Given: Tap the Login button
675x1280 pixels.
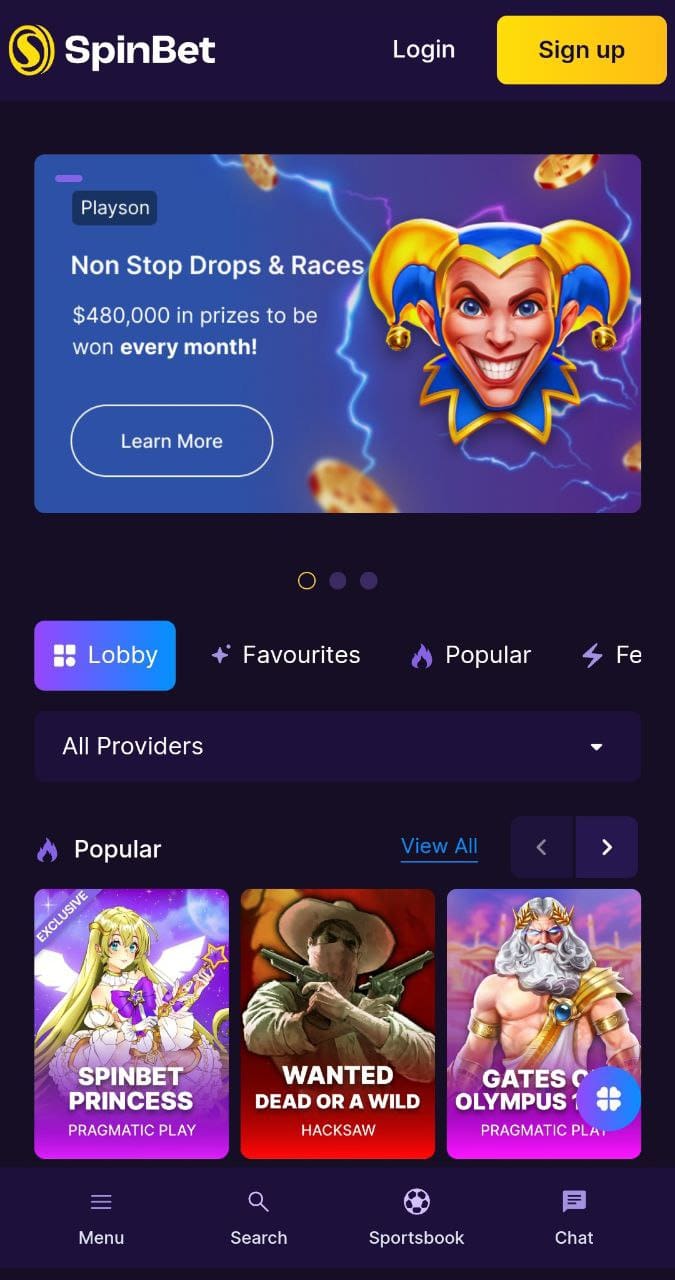Looking at the screenshot, I should (423, 50).
